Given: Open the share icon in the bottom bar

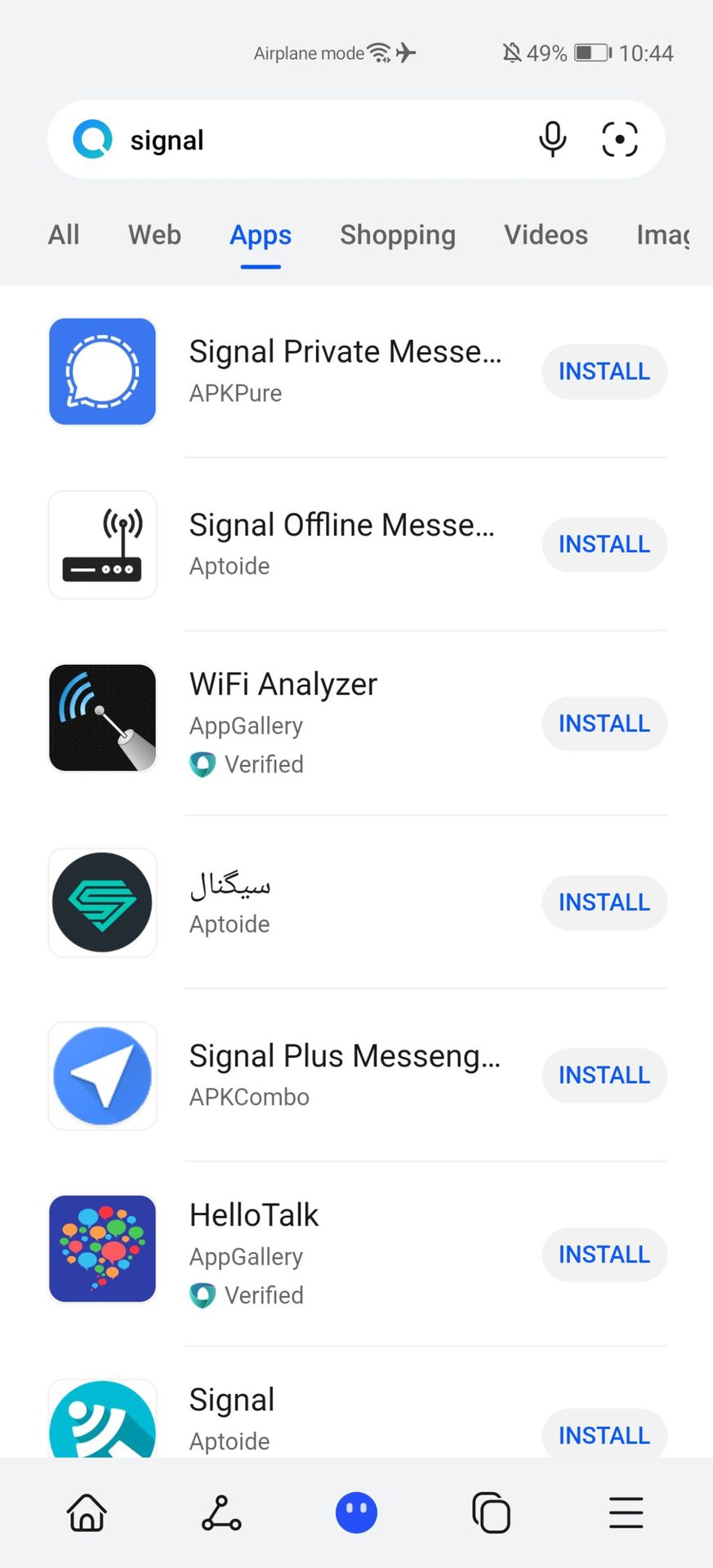Looking at the screenshot, I should pyautogui.click(x=221, y=1512).
